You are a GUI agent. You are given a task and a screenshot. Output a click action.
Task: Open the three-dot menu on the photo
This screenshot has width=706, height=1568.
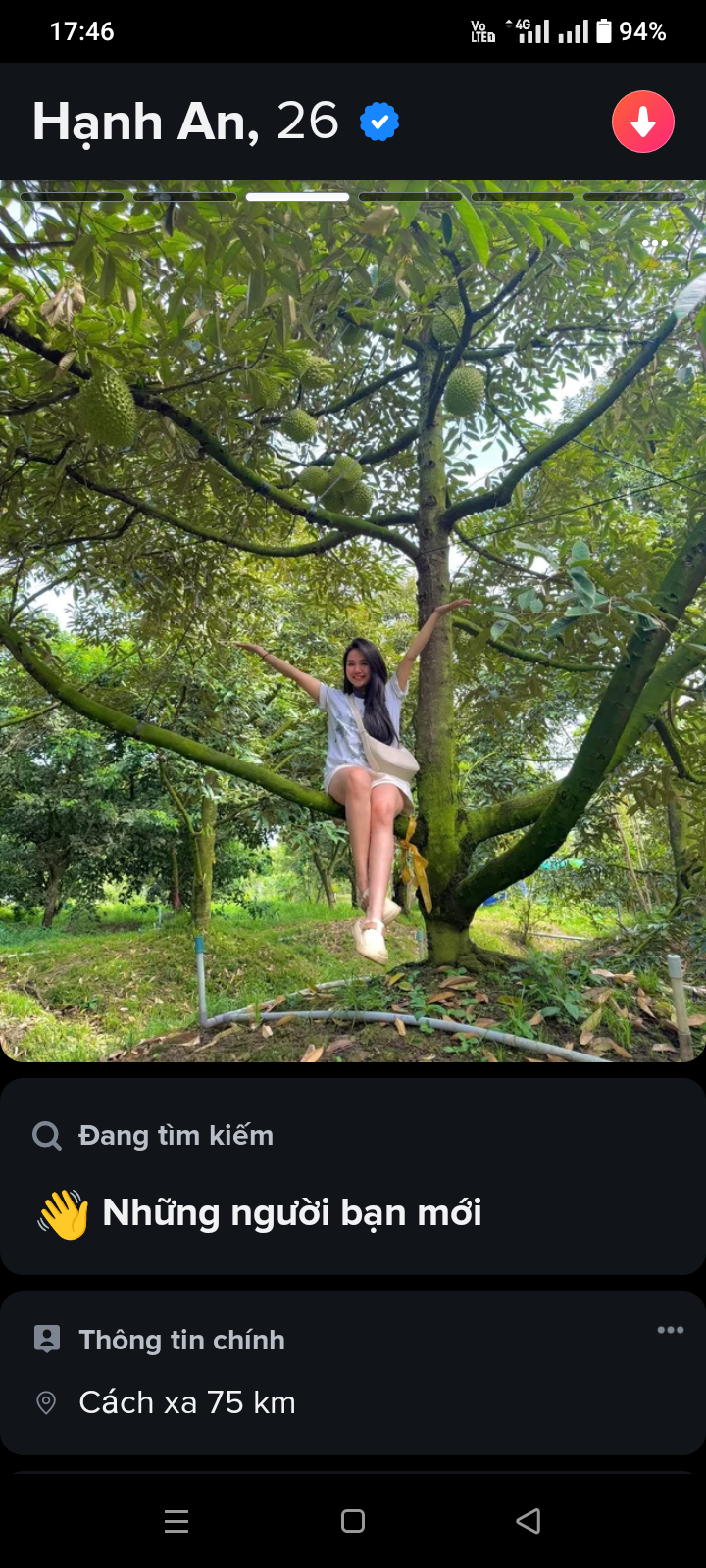655,243
